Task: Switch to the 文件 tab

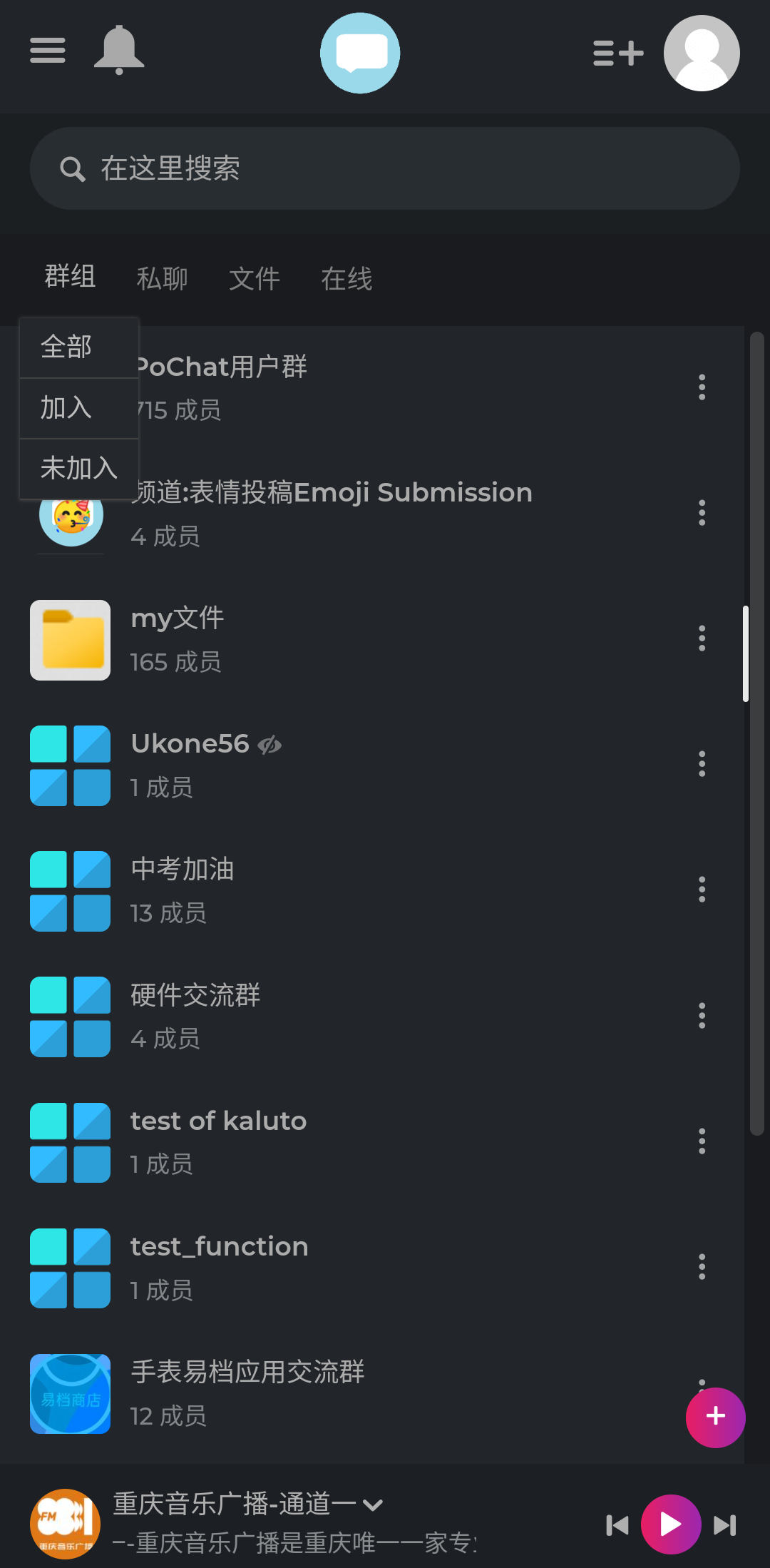Action: pos(255,278)
